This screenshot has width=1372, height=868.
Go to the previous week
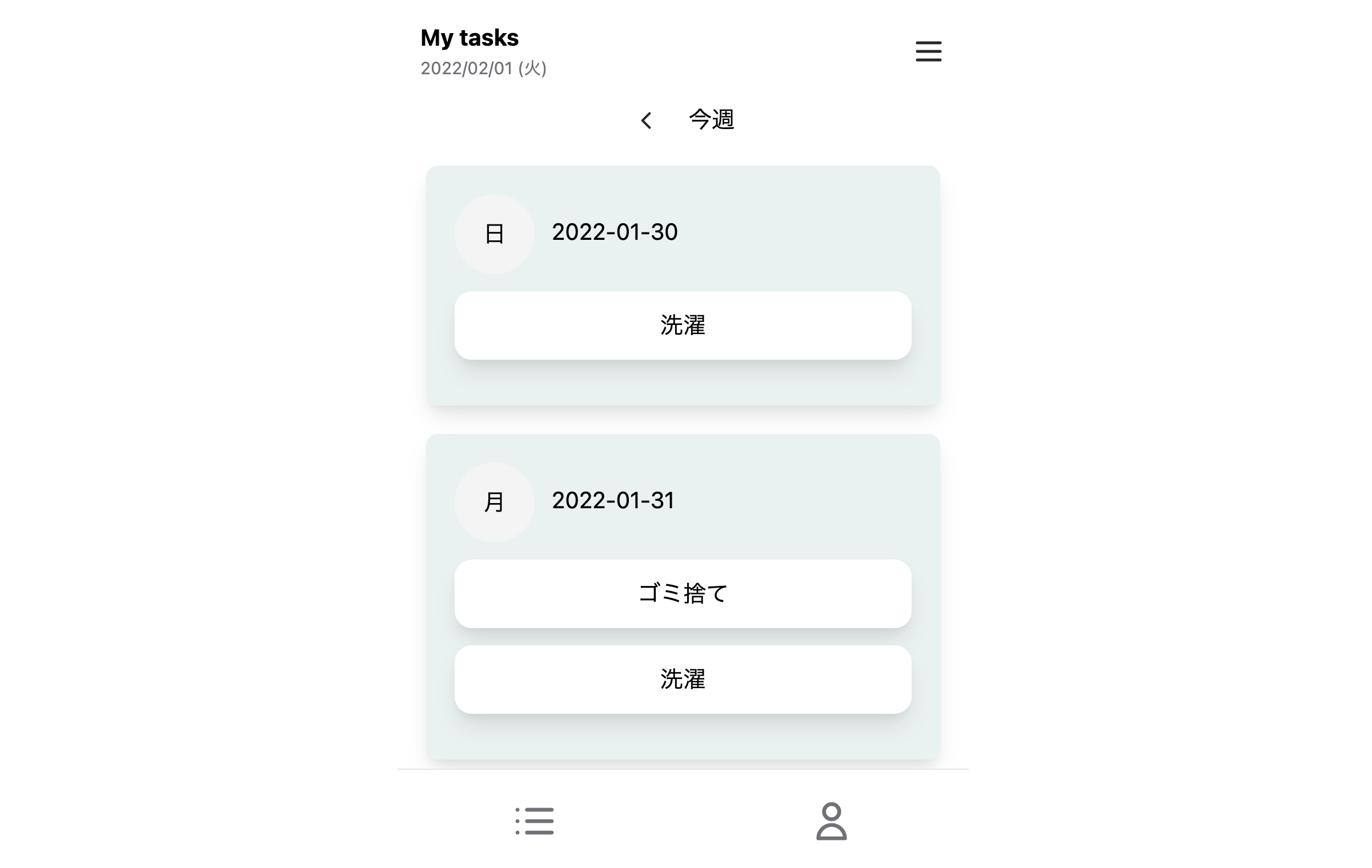click(646, 120)
